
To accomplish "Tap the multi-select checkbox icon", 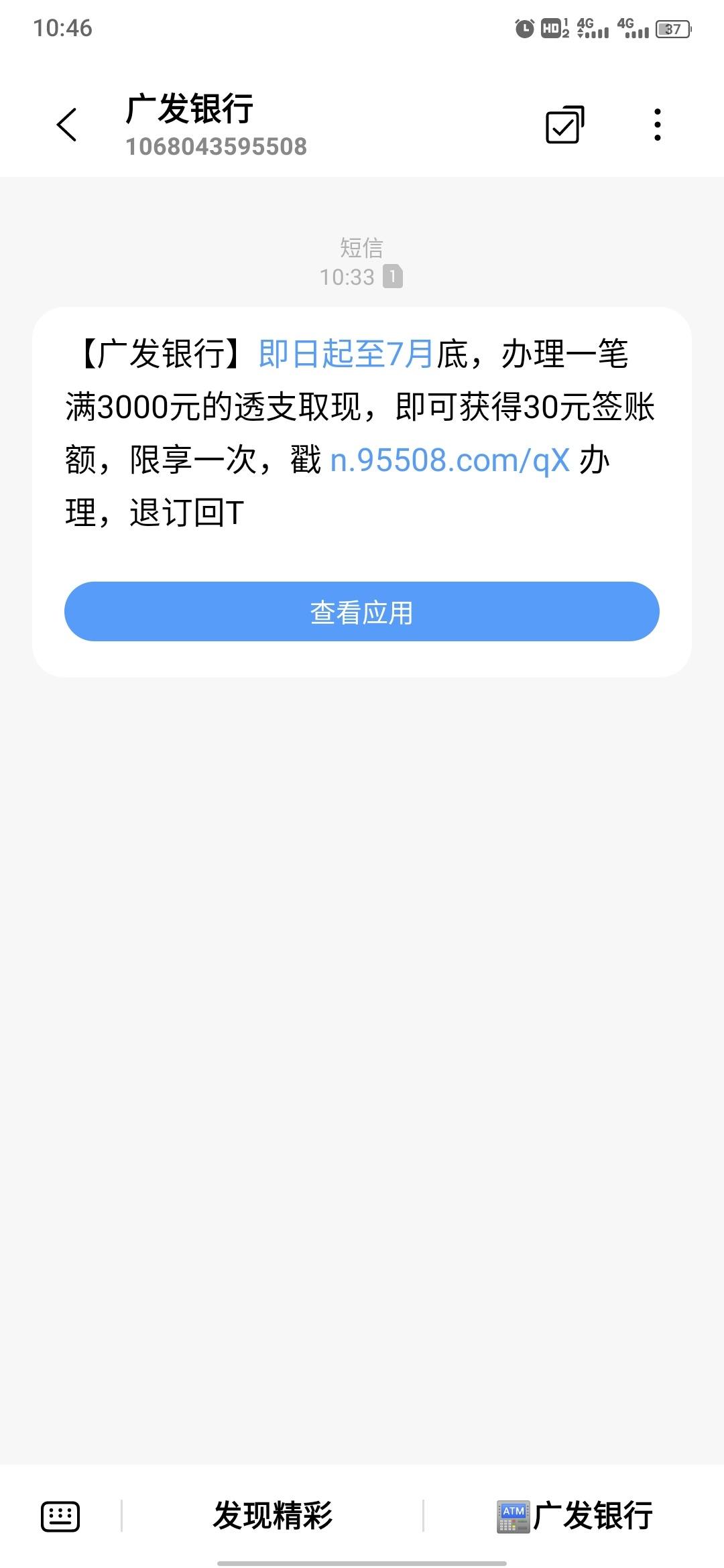I will (x=564, y=125).
